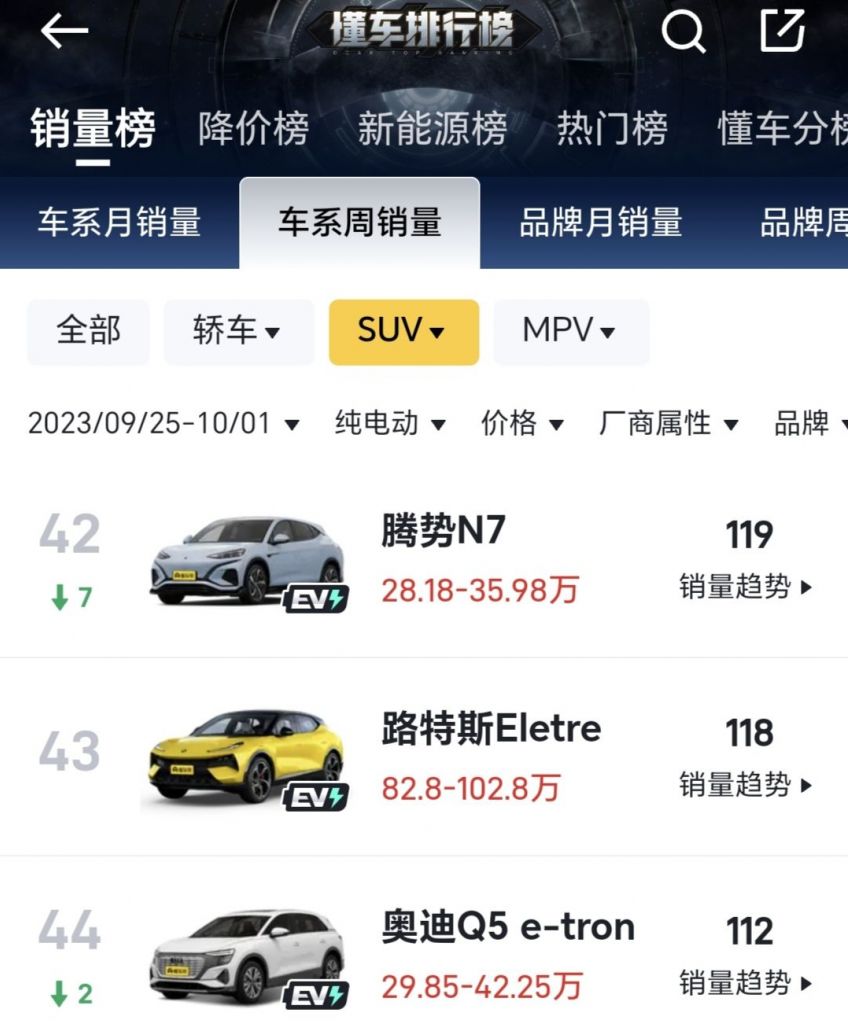
Task: Open the date range 2023/09/25-10/01 dropdown
Action: tap(163, 423)
